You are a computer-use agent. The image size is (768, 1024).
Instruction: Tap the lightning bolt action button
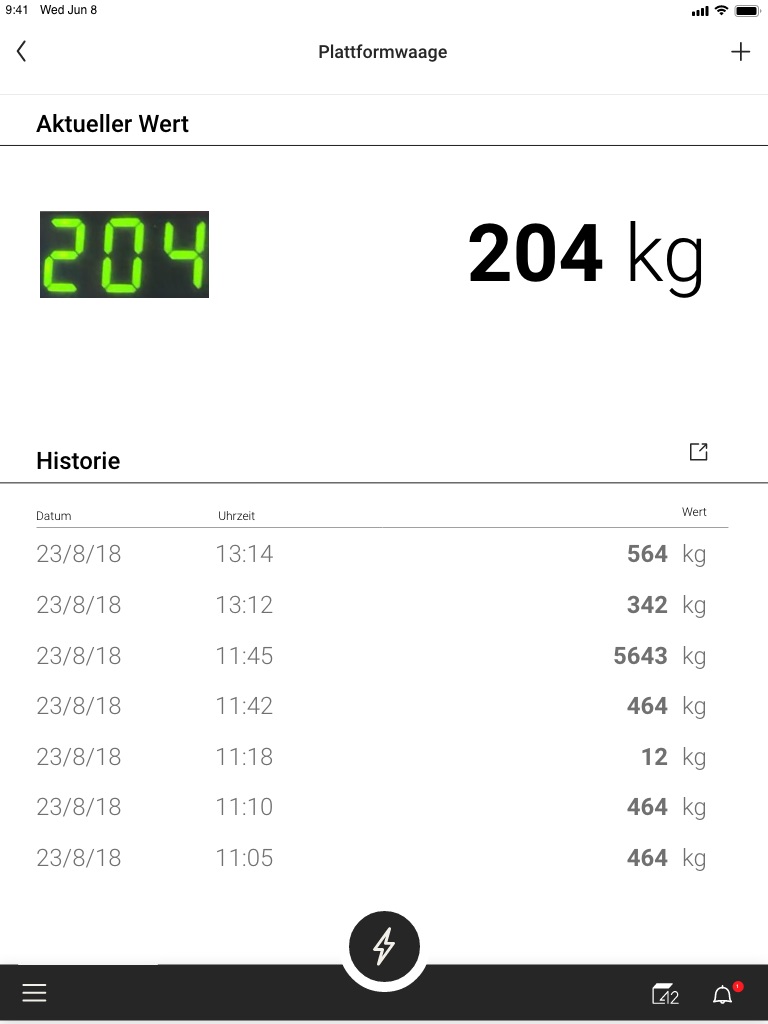(x=384, y=946)
